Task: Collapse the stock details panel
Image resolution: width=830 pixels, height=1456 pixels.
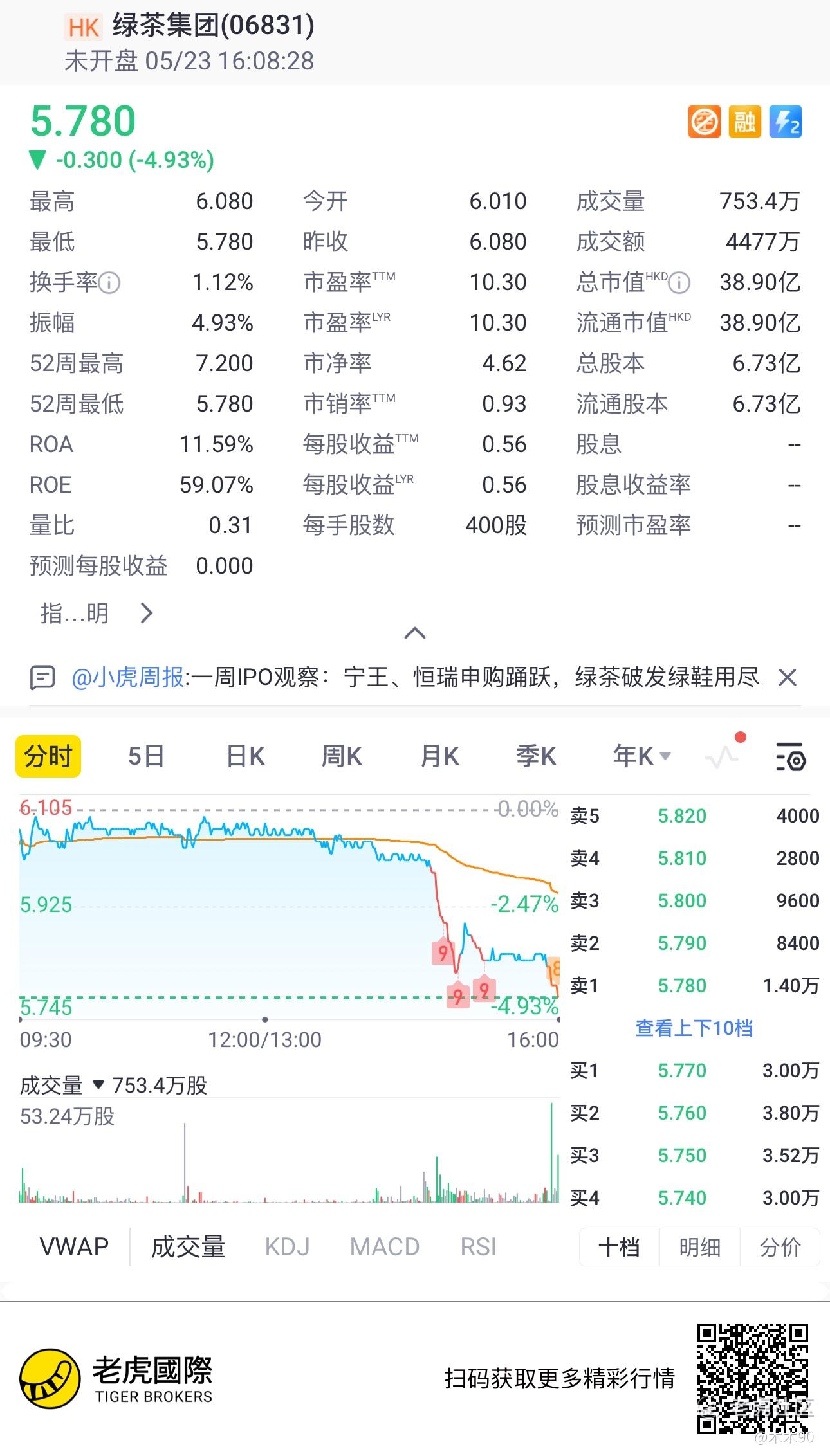Action: coord(415,633)
